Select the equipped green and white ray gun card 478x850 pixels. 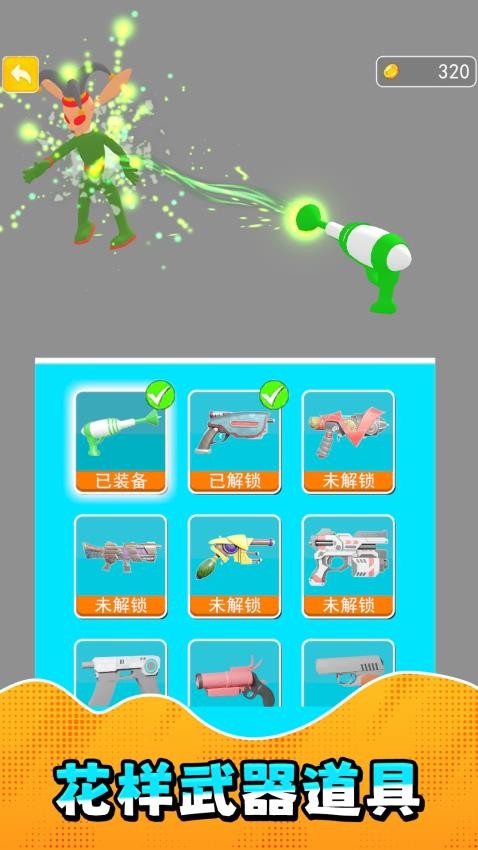(x=121, y=441)
